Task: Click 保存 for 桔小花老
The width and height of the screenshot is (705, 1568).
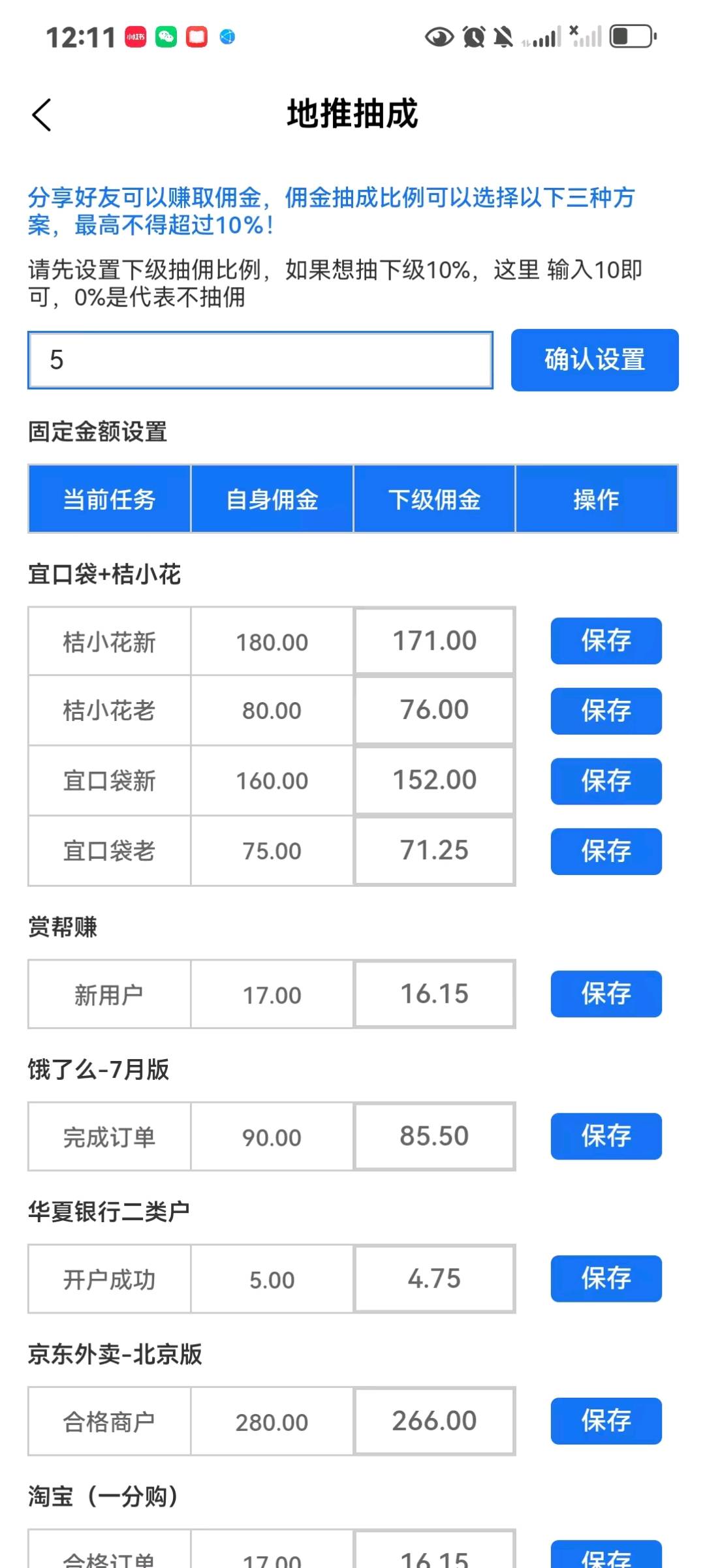Action: pos(606,711)
